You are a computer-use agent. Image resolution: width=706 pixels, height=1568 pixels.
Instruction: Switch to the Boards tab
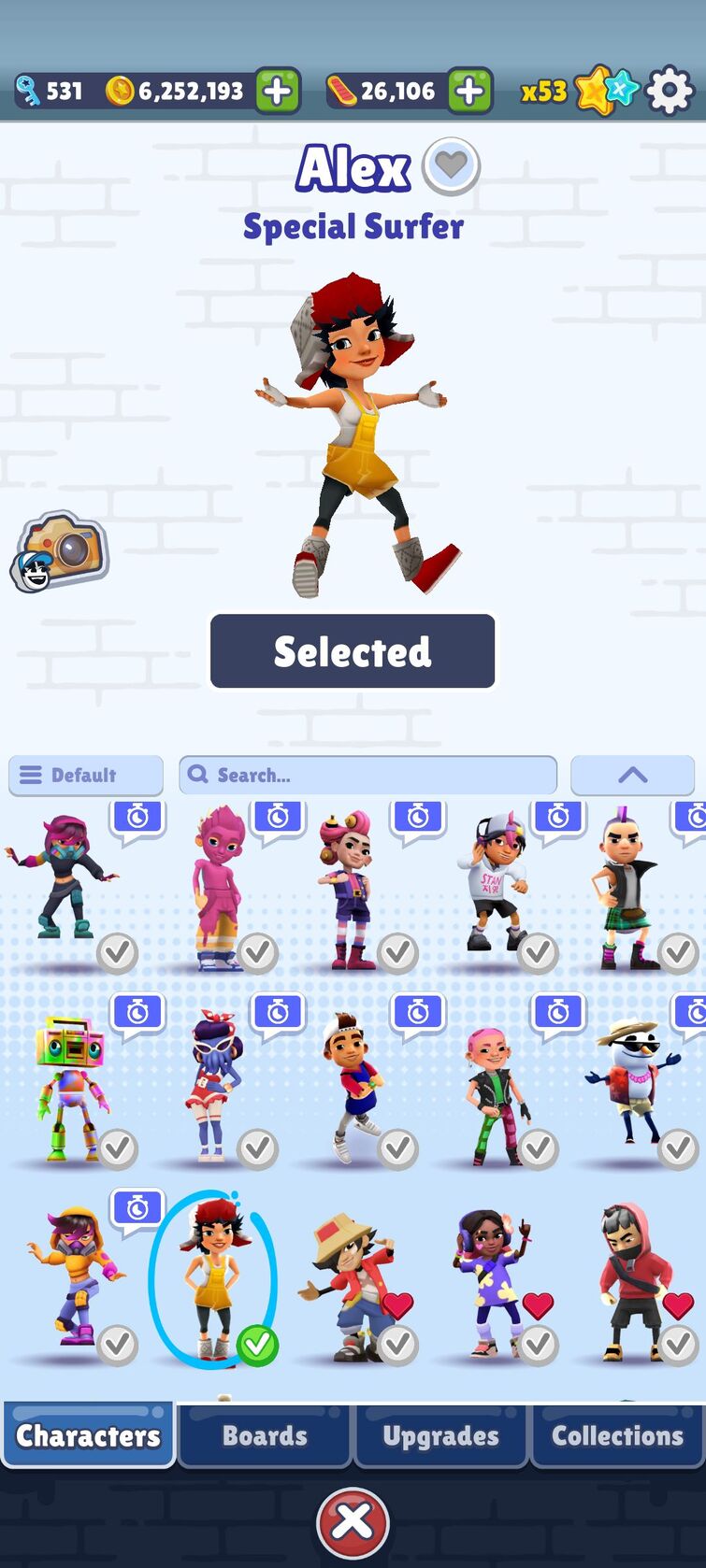(265, 1435)
